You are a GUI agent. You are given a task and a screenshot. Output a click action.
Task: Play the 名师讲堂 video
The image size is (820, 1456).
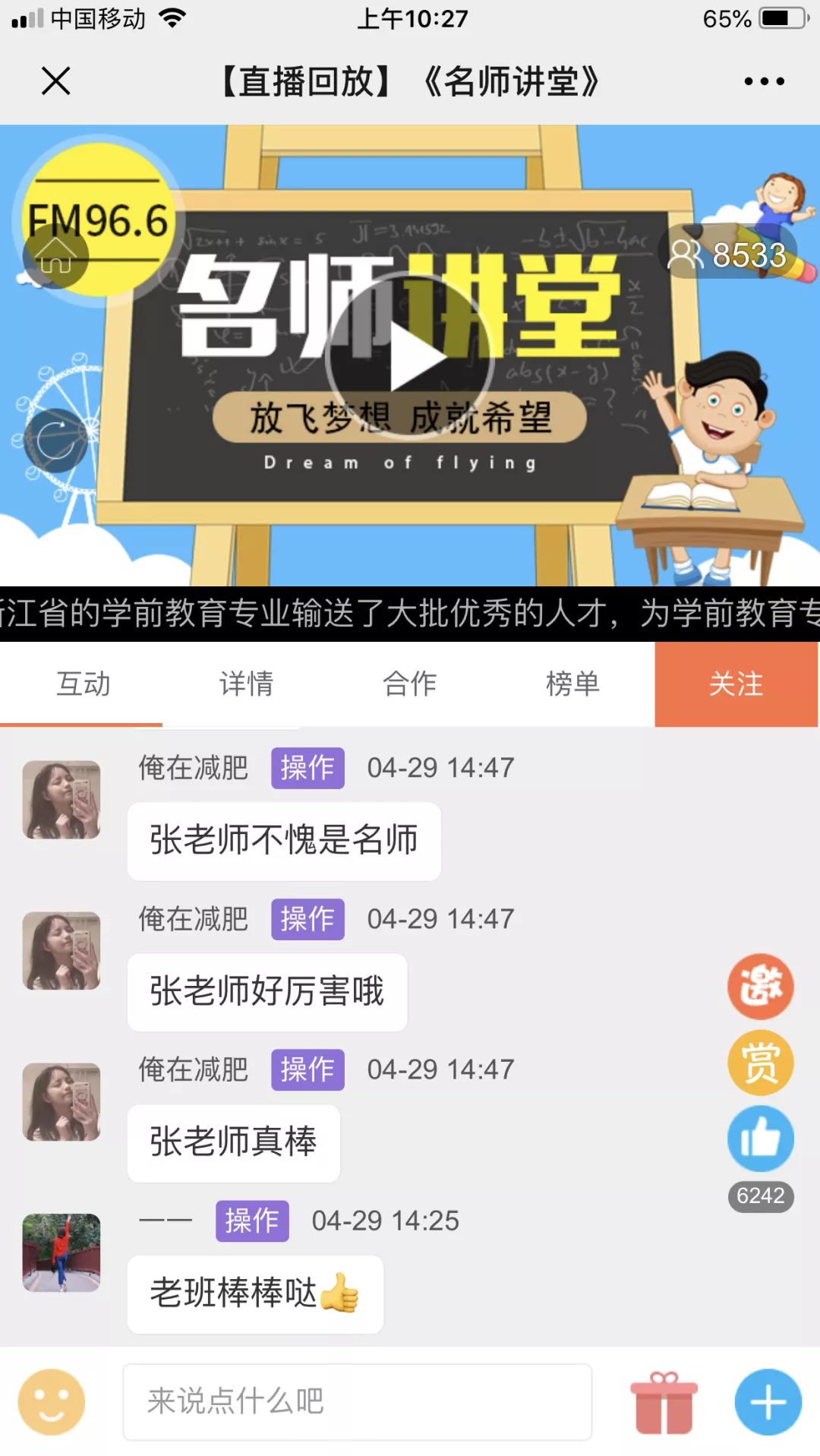tap(410, 358)
